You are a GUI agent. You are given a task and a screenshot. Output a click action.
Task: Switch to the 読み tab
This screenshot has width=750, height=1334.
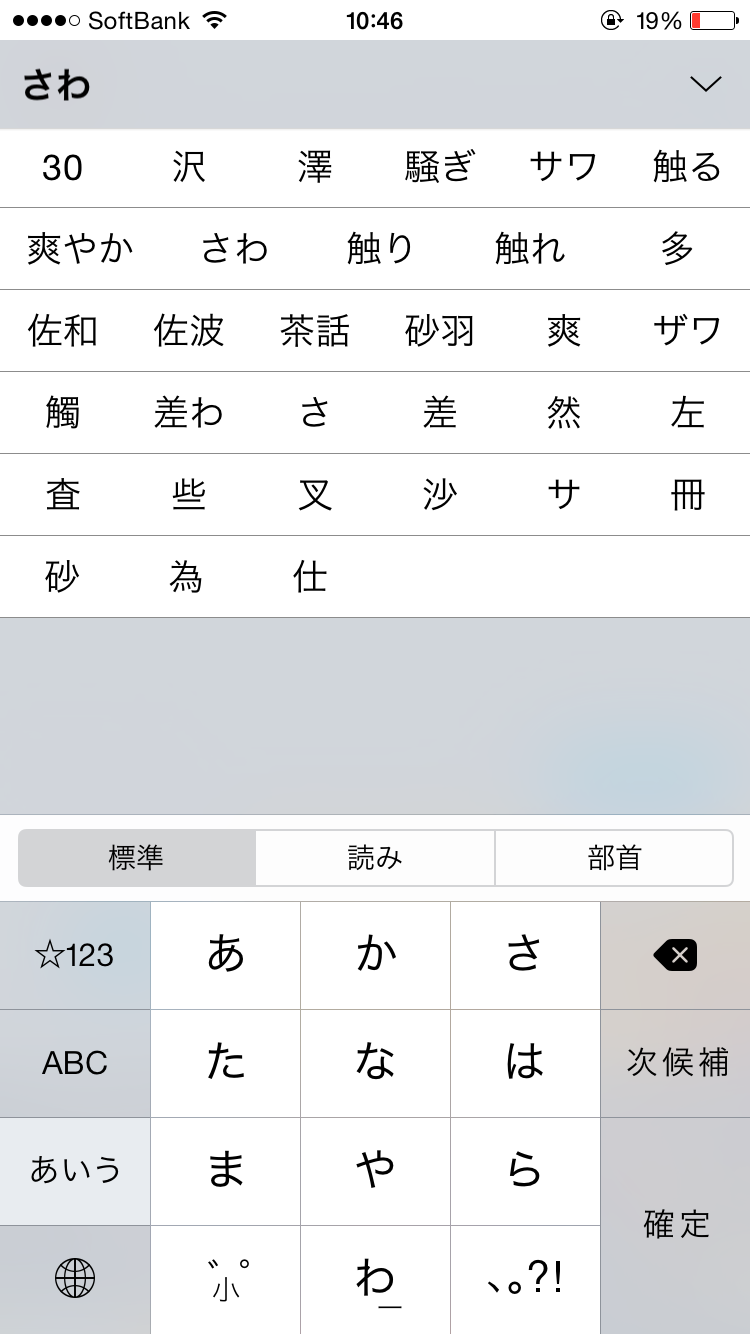(x=375, y=858)
